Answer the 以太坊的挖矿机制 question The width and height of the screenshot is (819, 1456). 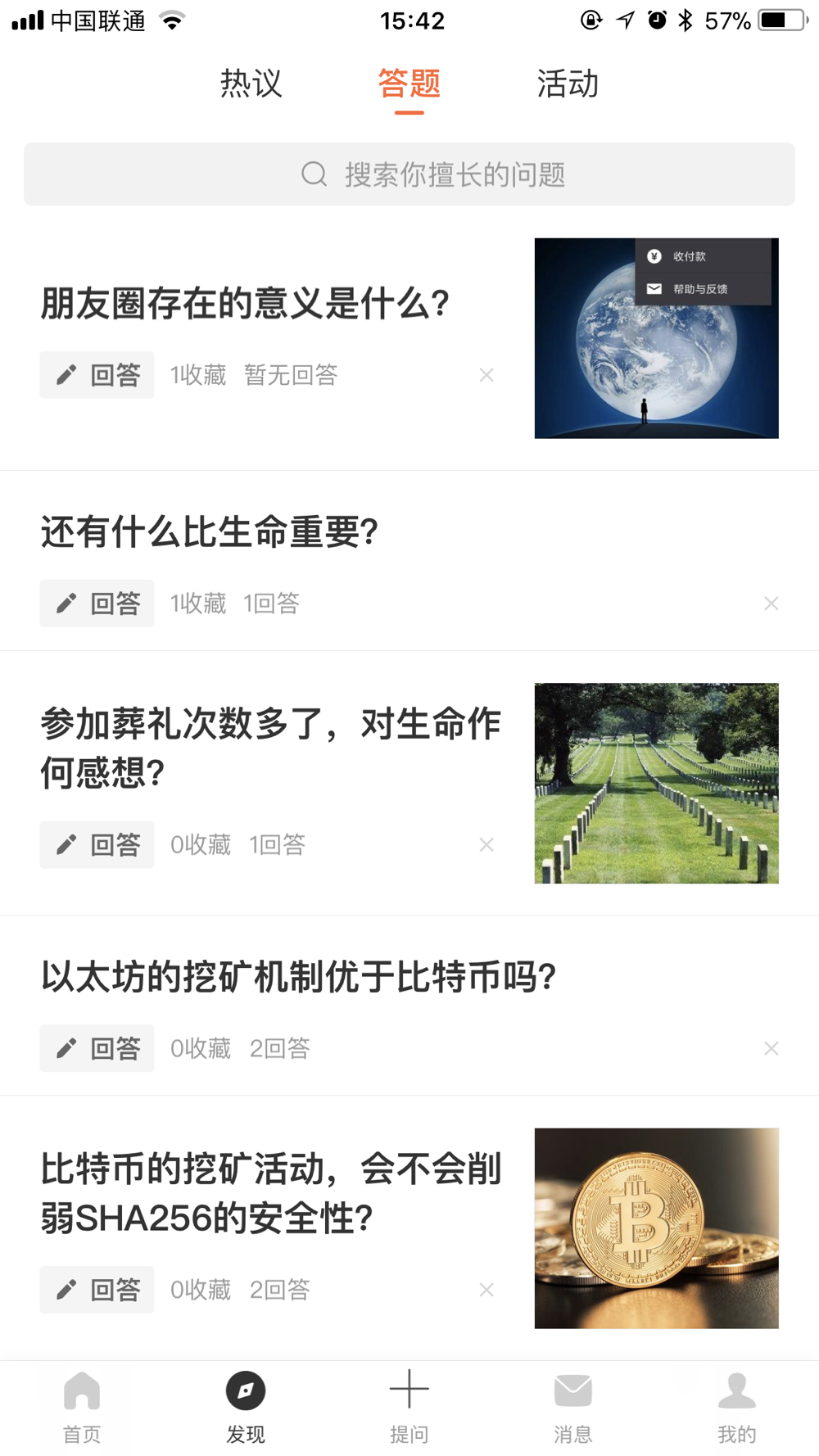tap(97, 1048)
